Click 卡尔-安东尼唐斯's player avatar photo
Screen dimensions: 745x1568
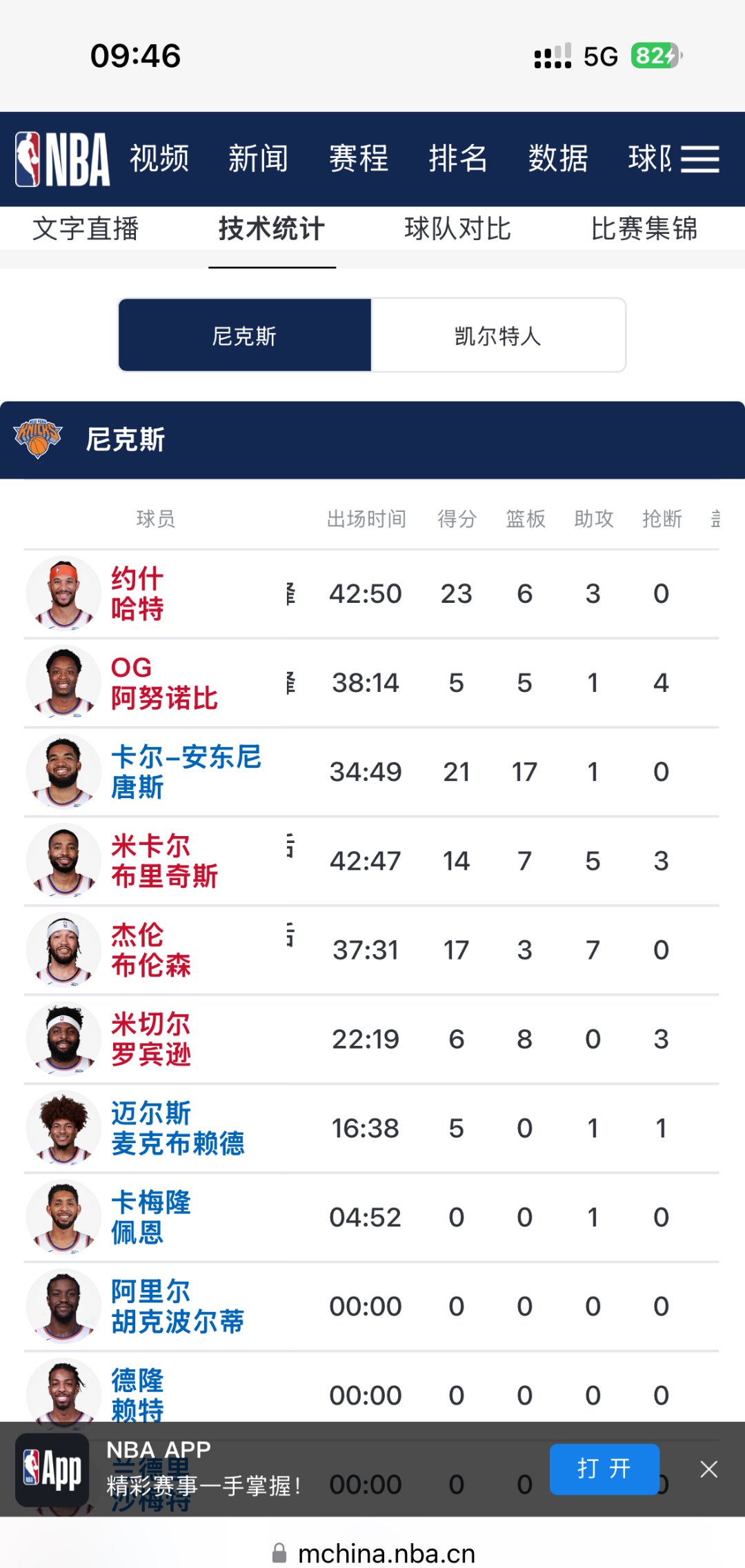pos(63,771)
